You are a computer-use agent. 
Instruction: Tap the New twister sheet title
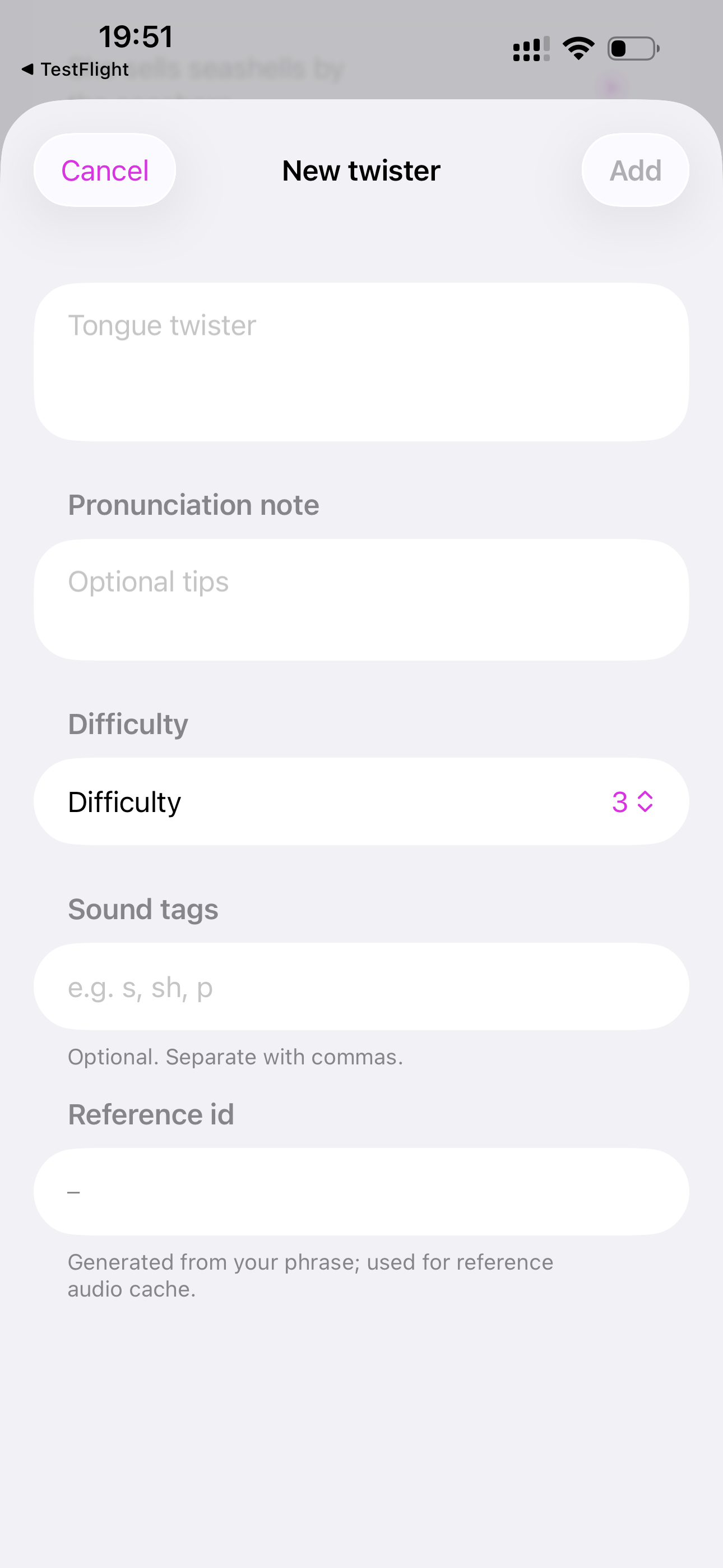point(360,170)
